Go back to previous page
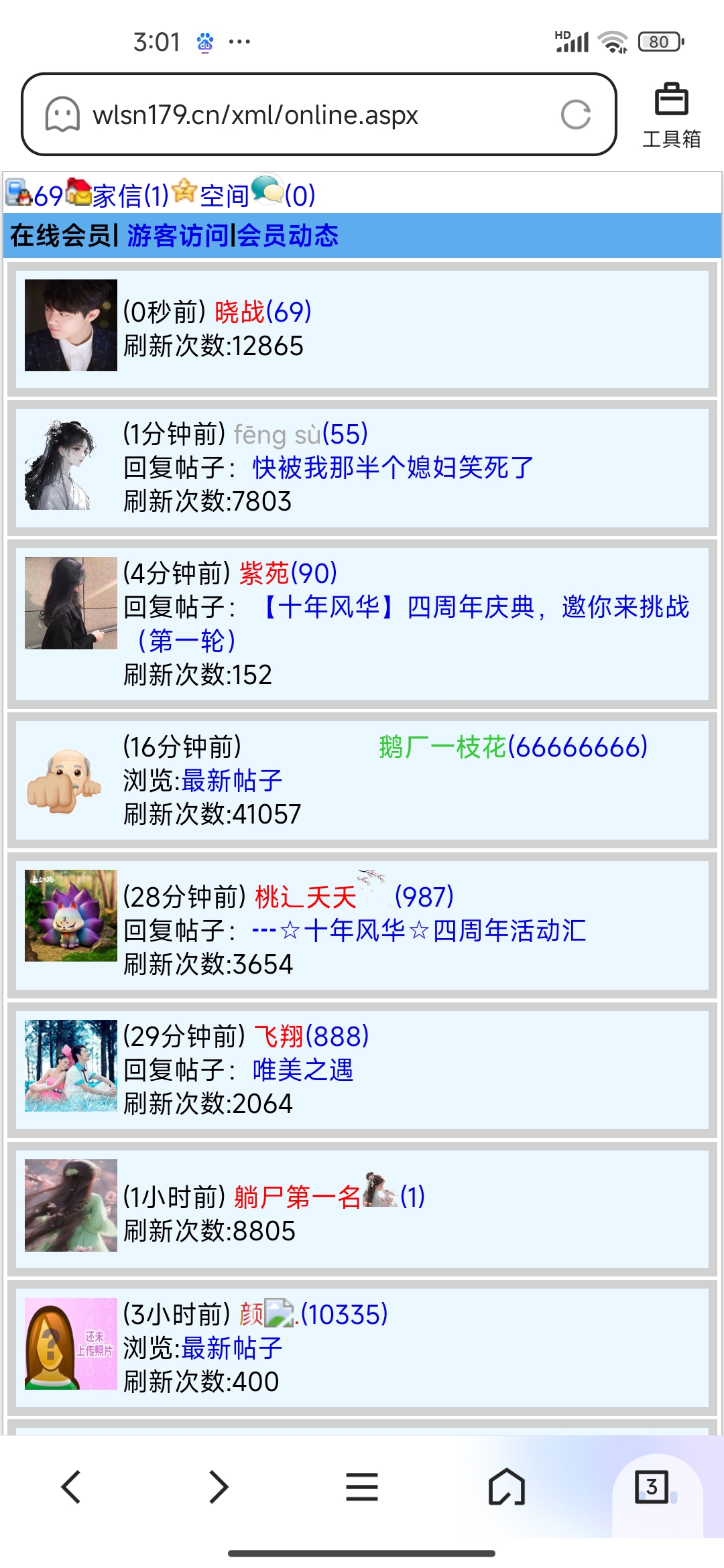Image resolution: width=724 pixels, height=1568 pixels. tap(71, 1487)
